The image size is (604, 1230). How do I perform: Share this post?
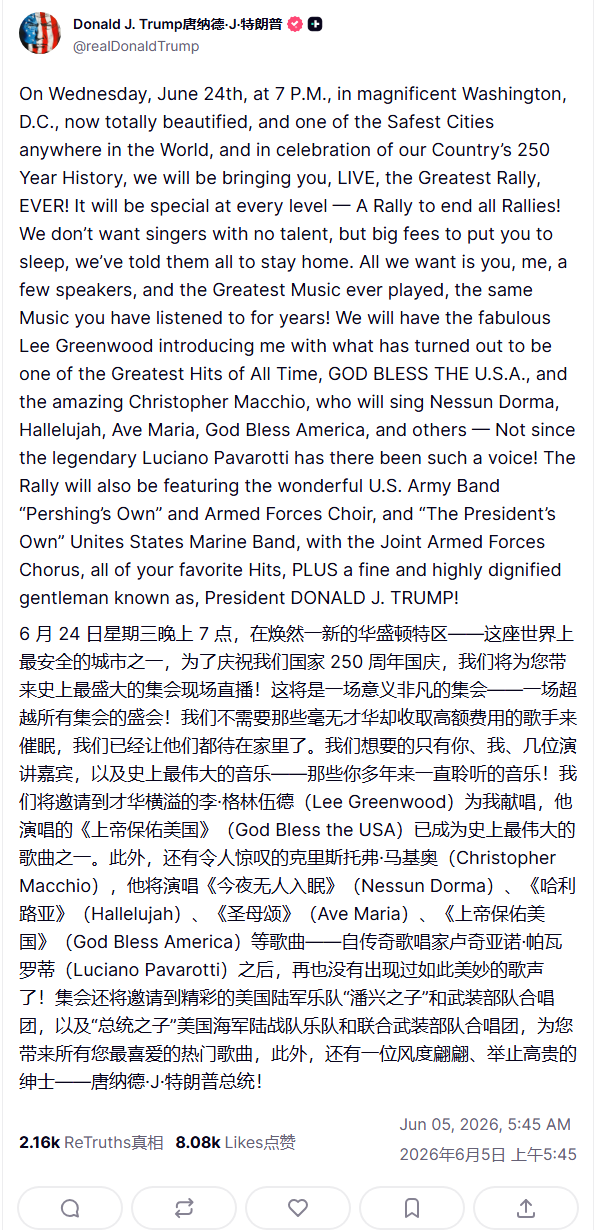(x=526, y=1208)
